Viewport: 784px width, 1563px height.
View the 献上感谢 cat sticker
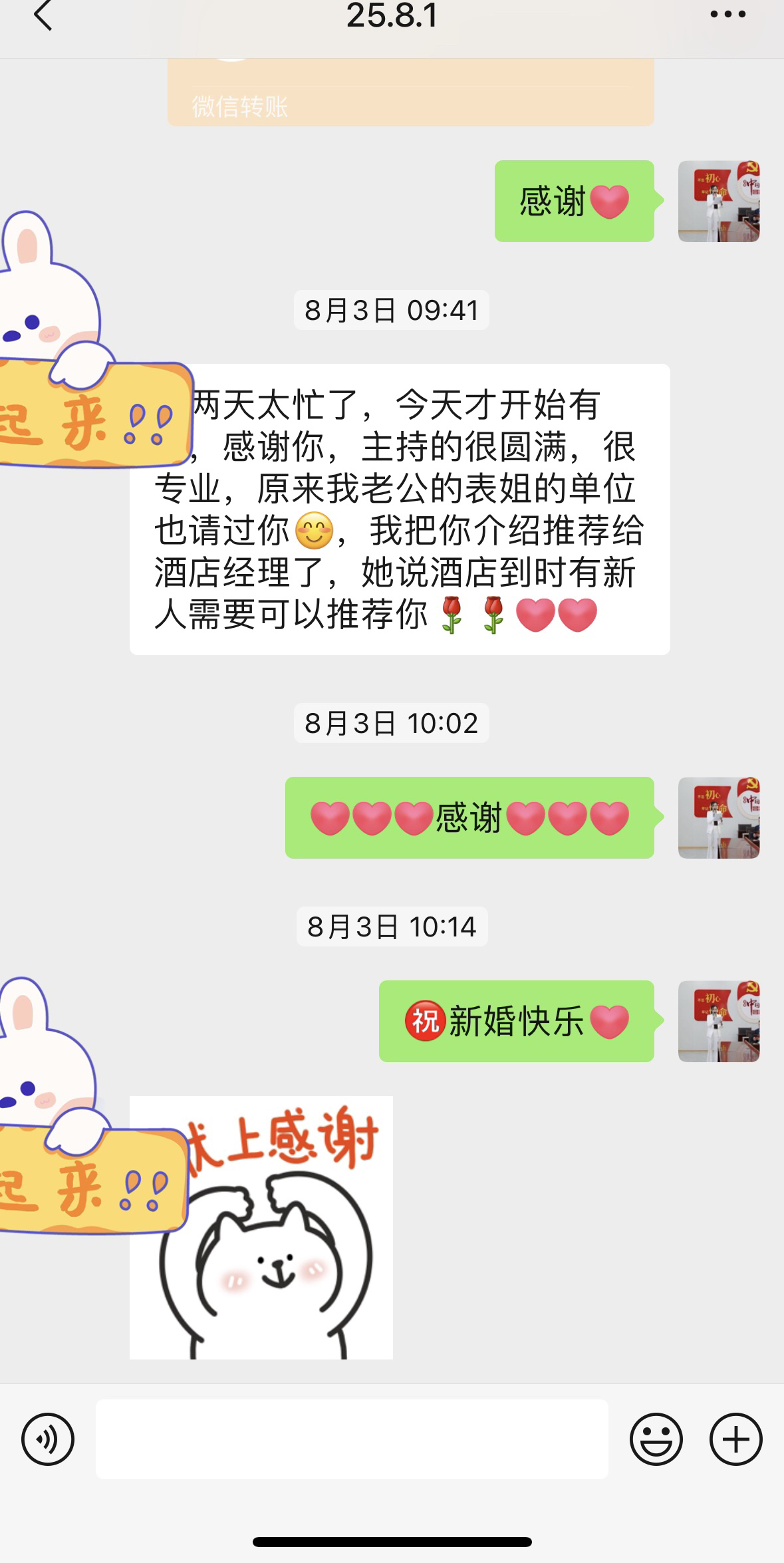tap(261, 1228)
